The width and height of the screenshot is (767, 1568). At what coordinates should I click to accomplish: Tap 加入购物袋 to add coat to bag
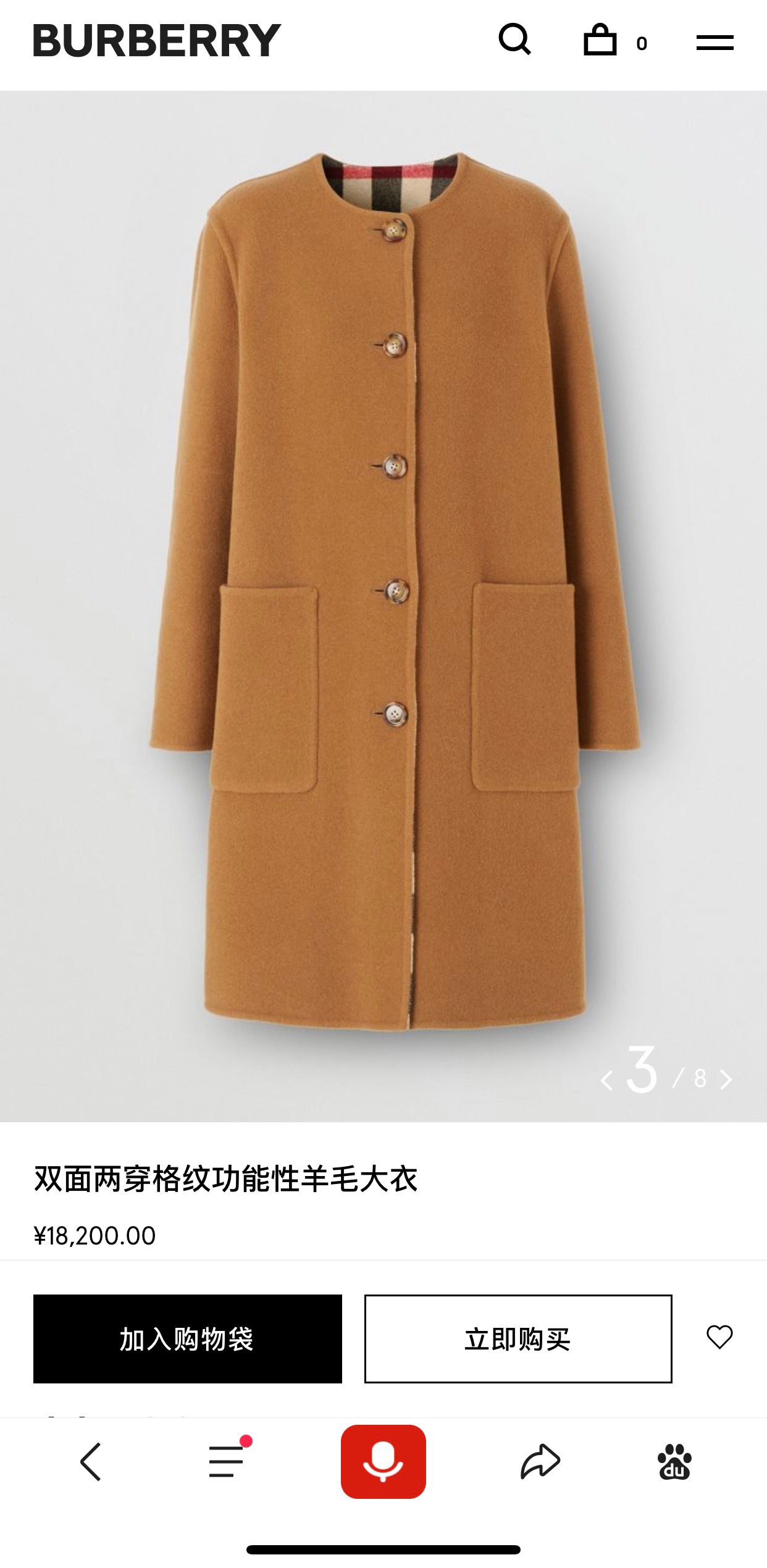coord(188,1339)
